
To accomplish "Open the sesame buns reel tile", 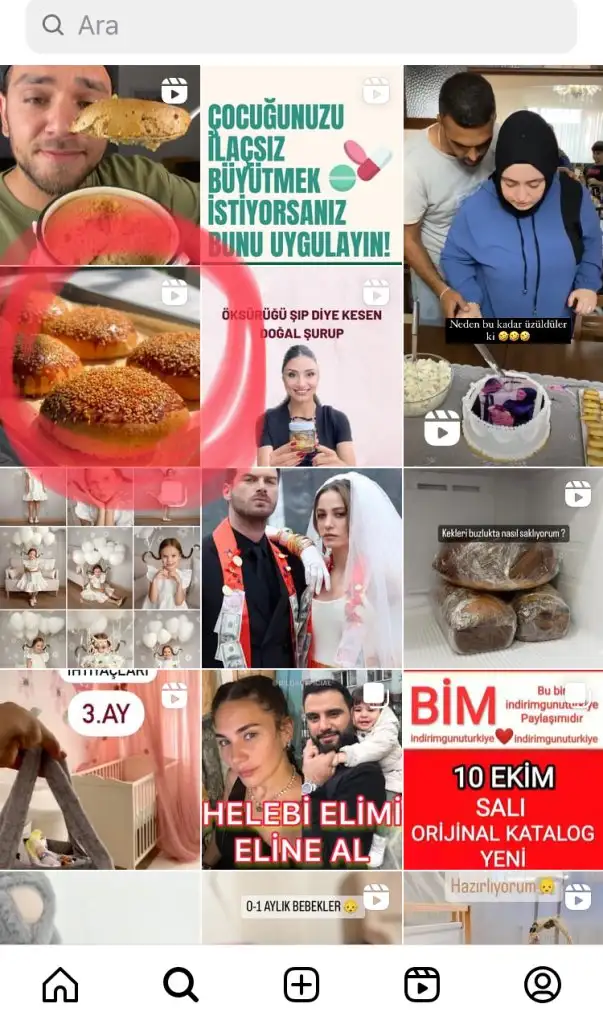I will [x=100, y=366].
